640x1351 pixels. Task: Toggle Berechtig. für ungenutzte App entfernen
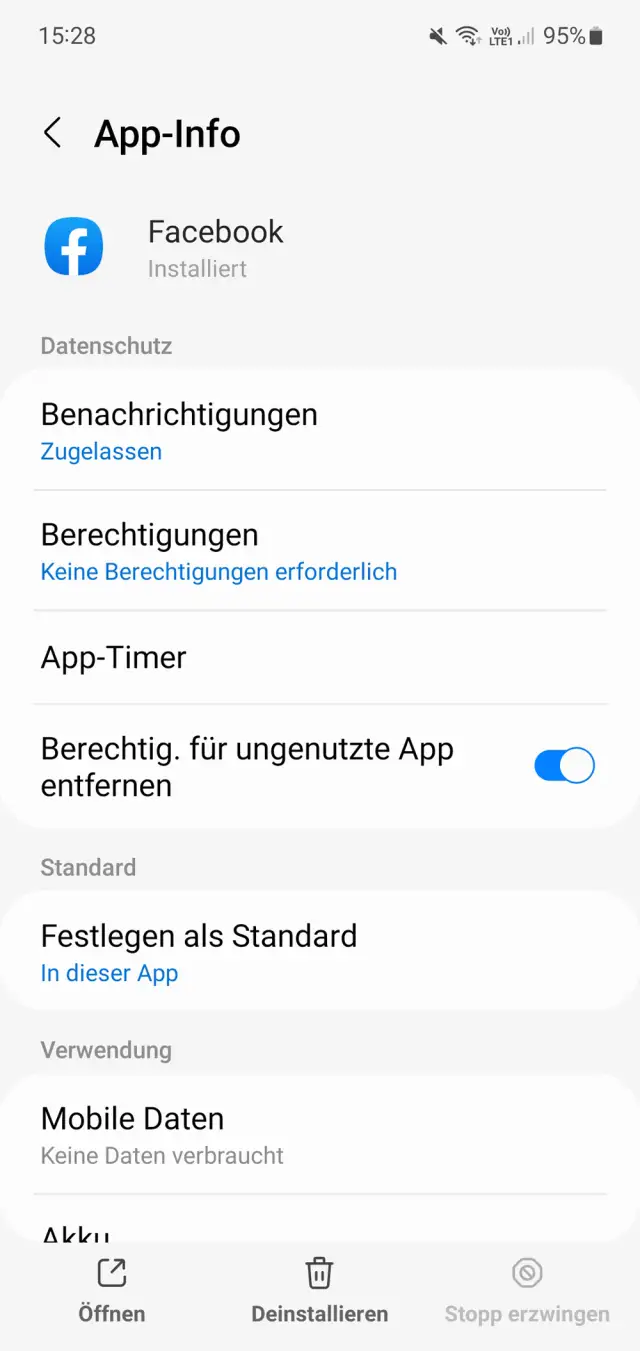point(564,766)
